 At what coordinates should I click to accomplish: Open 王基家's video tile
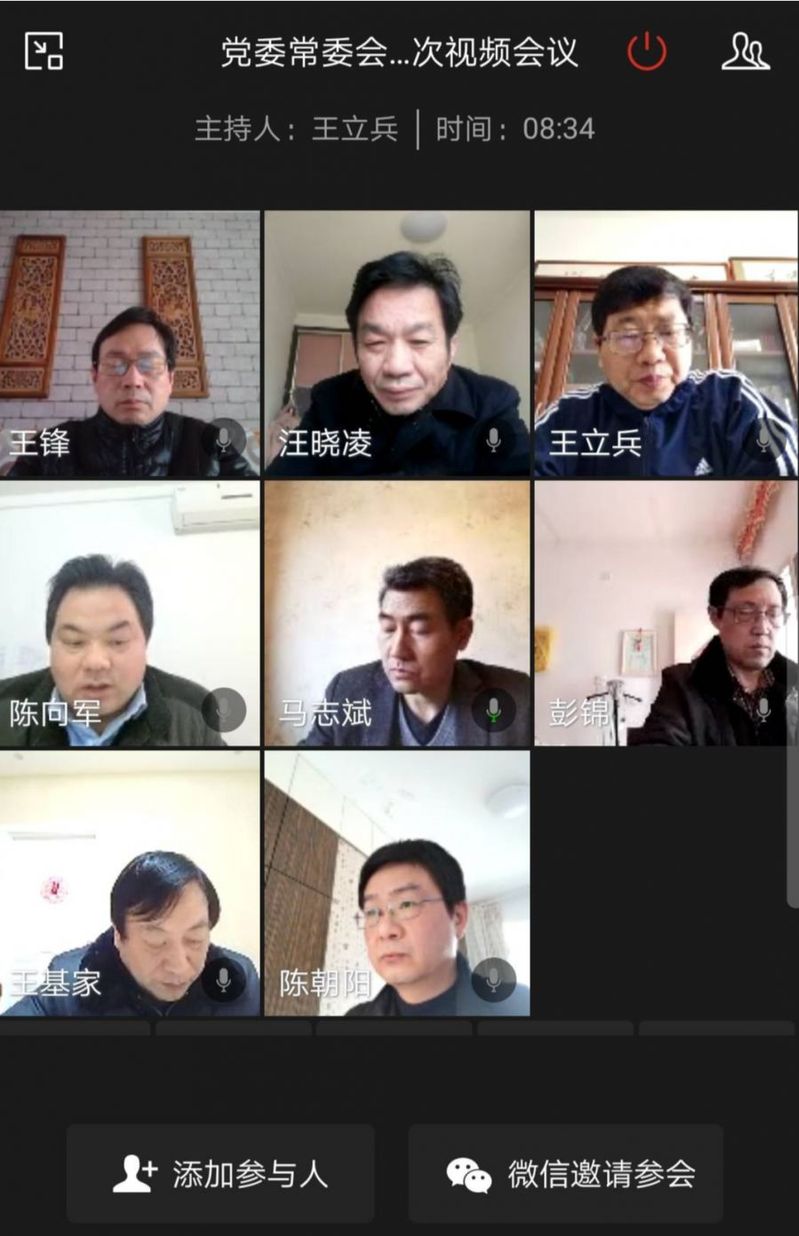[x=129, y=883]
